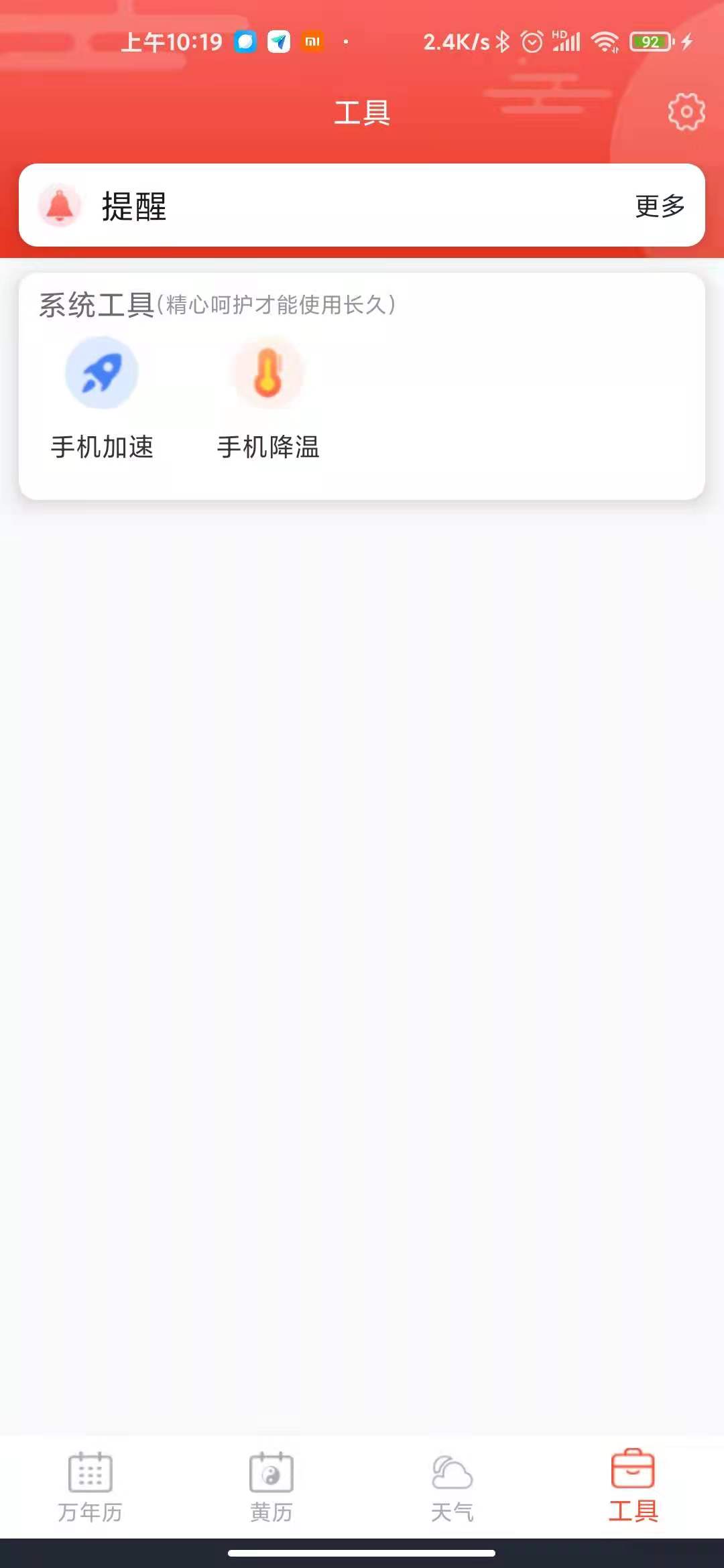Open the 手机加速 rocket tool

[101, 373]
